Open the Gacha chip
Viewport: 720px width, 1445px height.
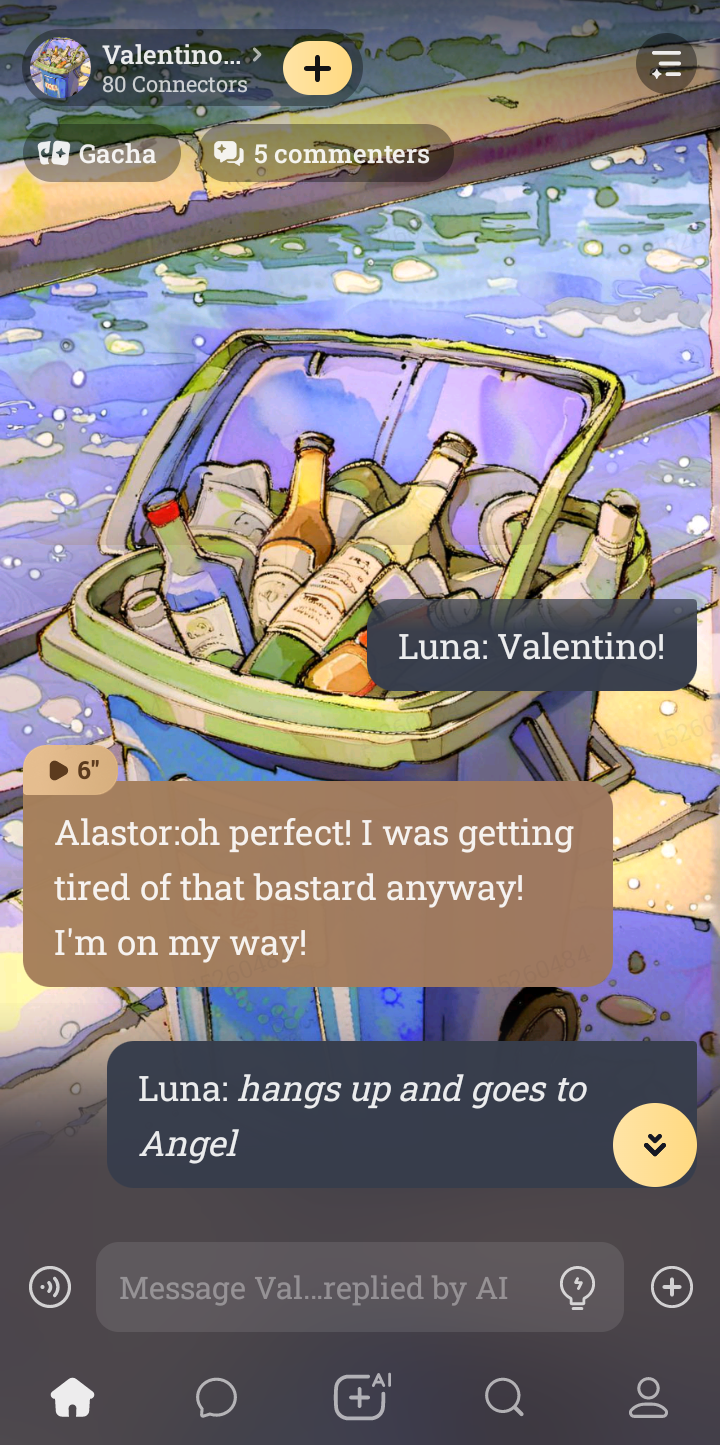(x=100, y=153)
